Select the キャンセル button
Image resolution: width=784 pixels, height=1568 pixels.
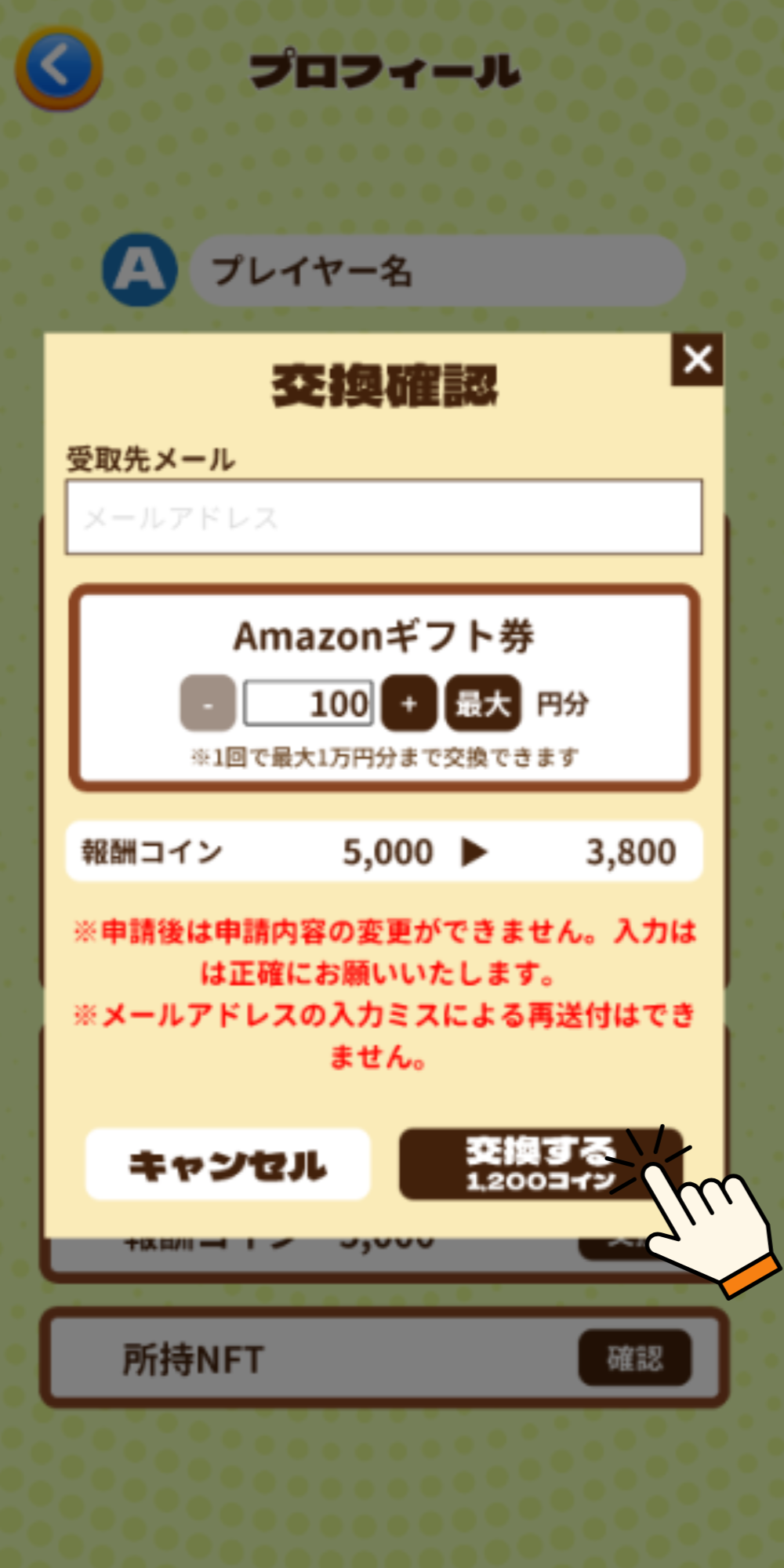click(227, 1164)
